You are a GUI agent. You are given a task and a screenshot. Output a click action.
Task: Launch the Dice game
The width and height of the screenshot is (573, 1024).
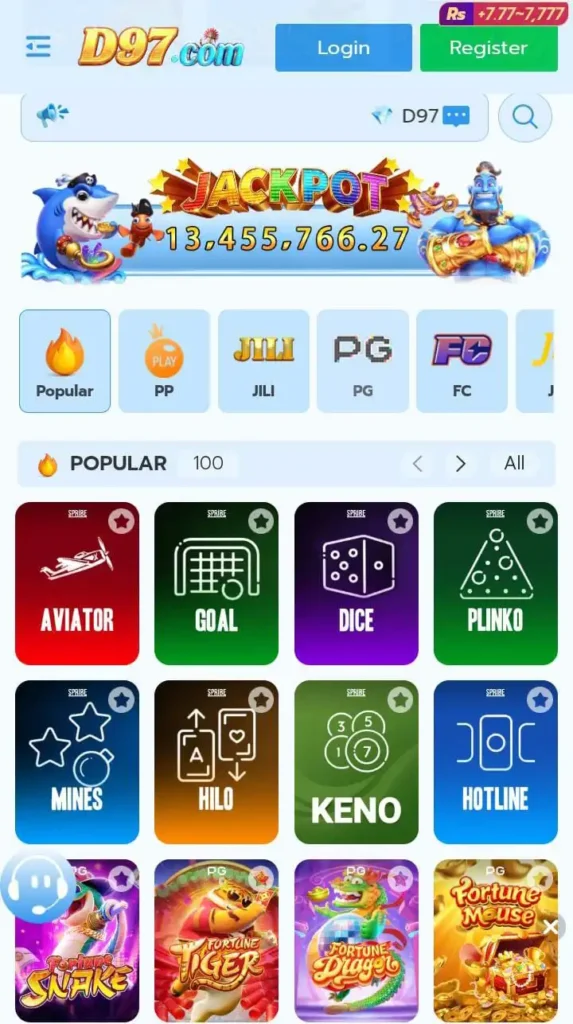click(x=356, y=583)
